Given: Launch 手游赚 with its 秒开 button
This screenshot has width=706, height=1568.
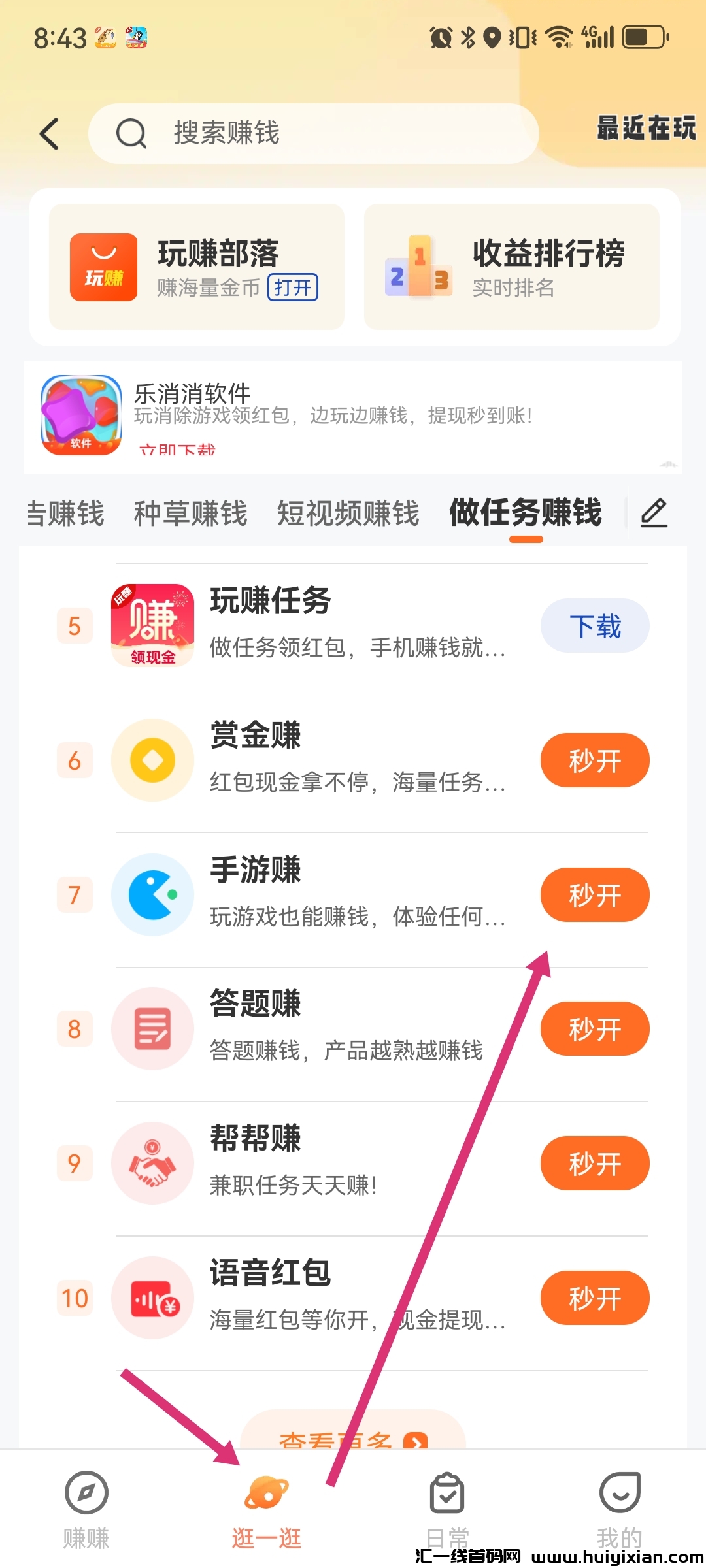Looking at the screenshot, I should 594,895.
